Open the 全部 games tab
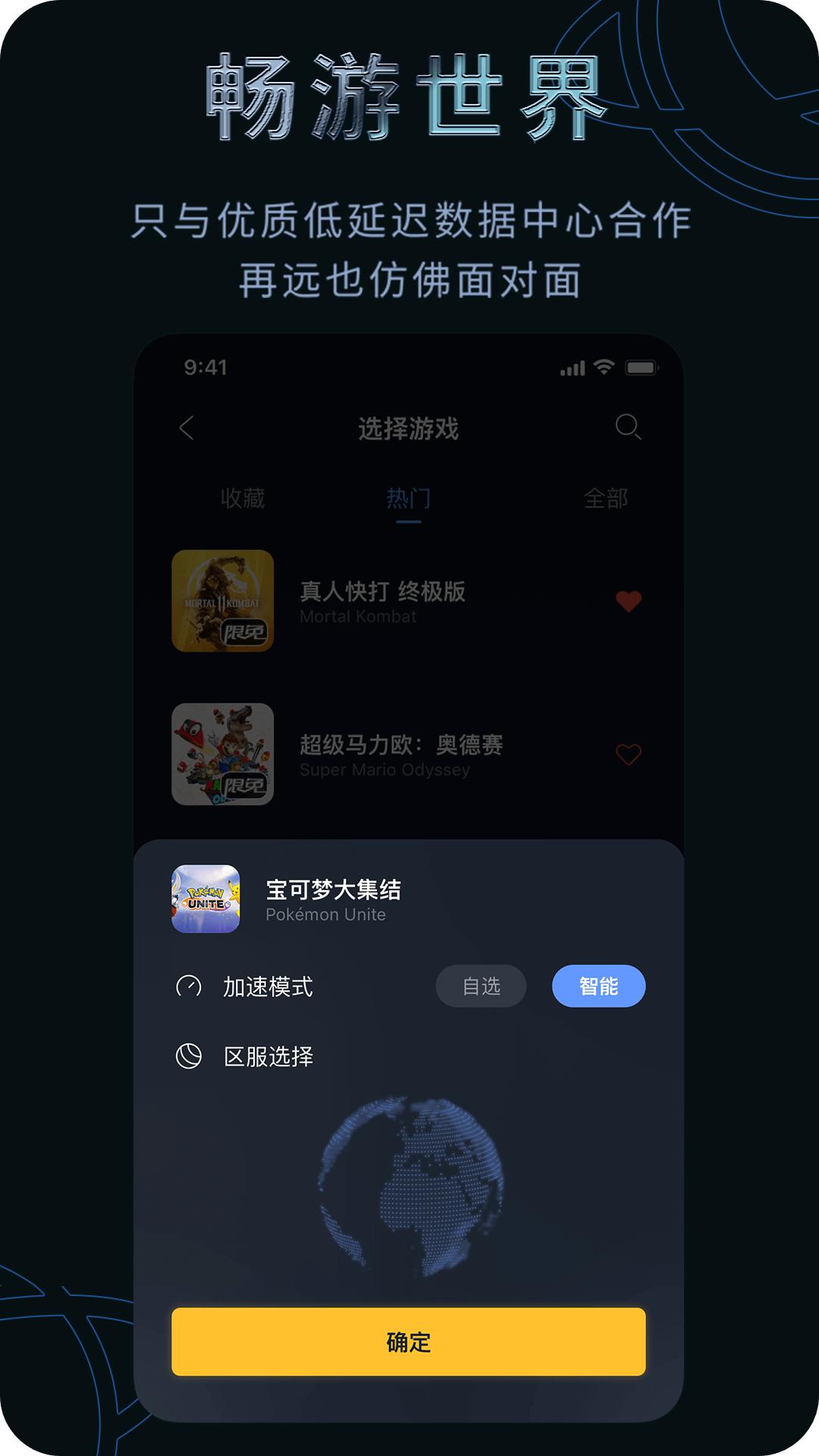This screenshot has height=1456, width=819. [x=604, y=498]
